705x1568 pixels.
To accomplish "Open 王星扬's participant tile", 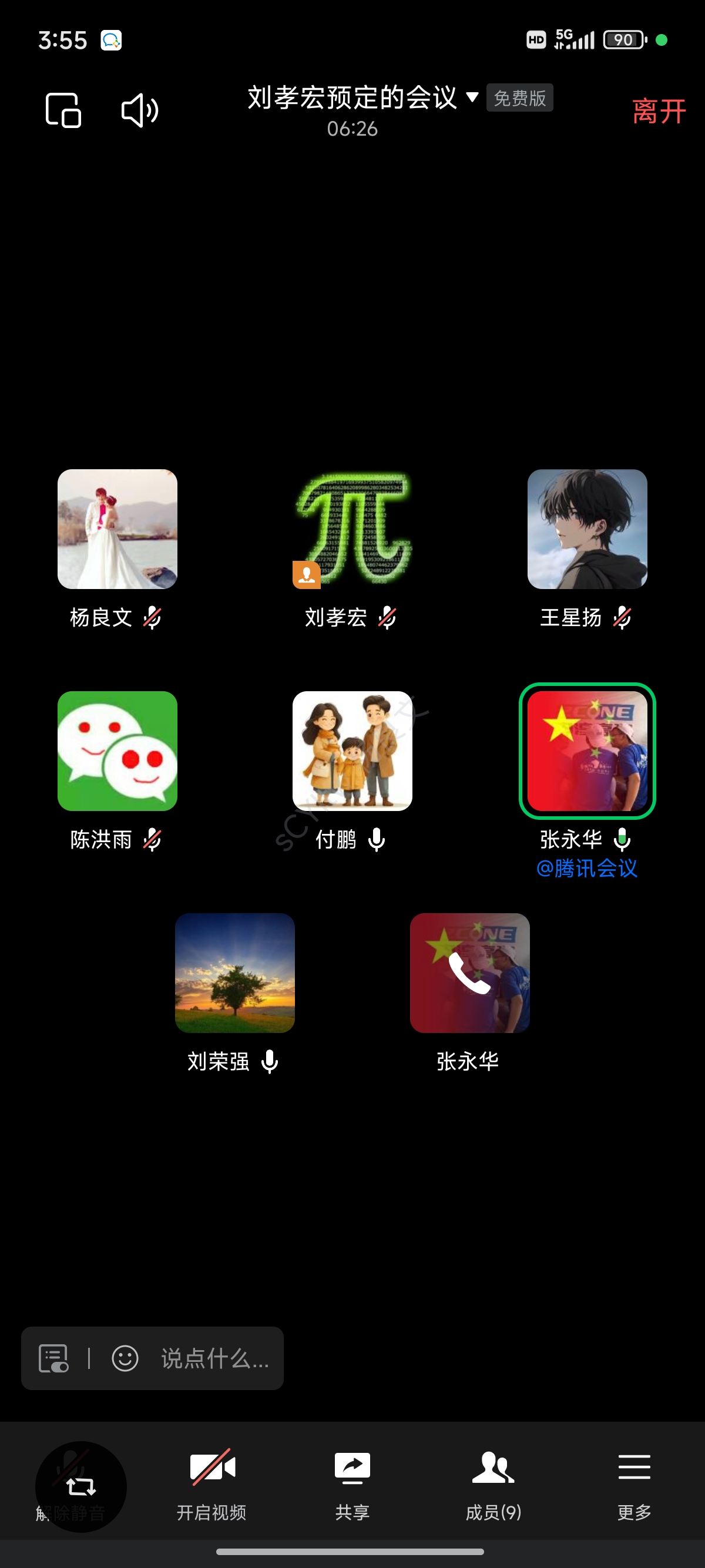I will click(587, 529).
